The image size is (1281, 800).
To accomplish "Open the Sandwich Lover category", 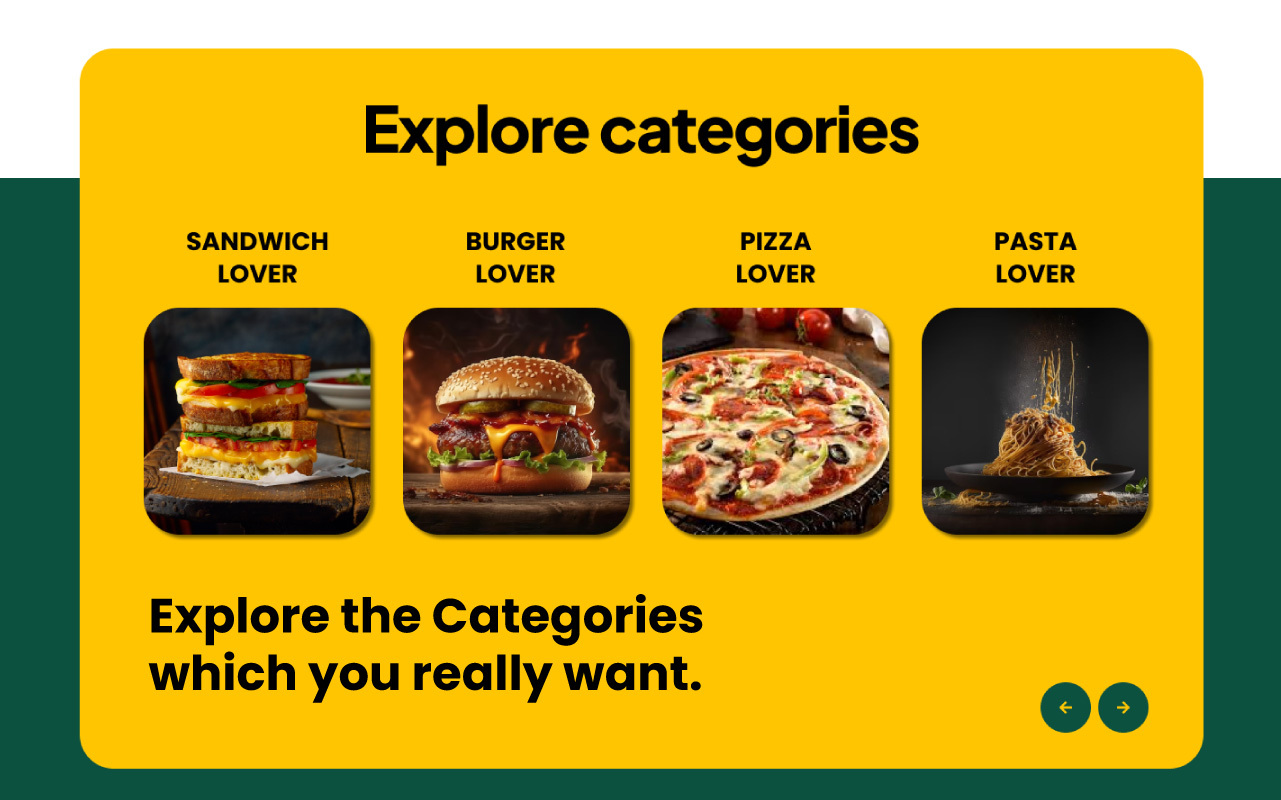I will 257,421.
